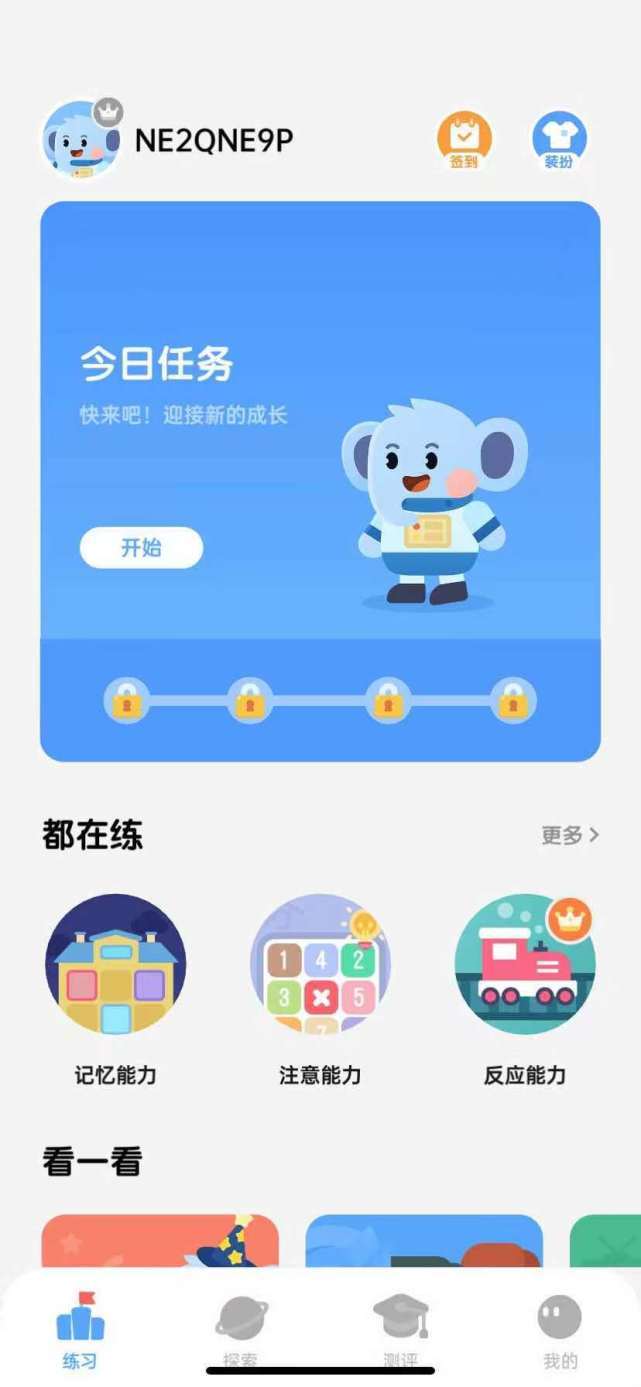
Task: Switch to the 练习 tab
Action: coord(80,1330)
